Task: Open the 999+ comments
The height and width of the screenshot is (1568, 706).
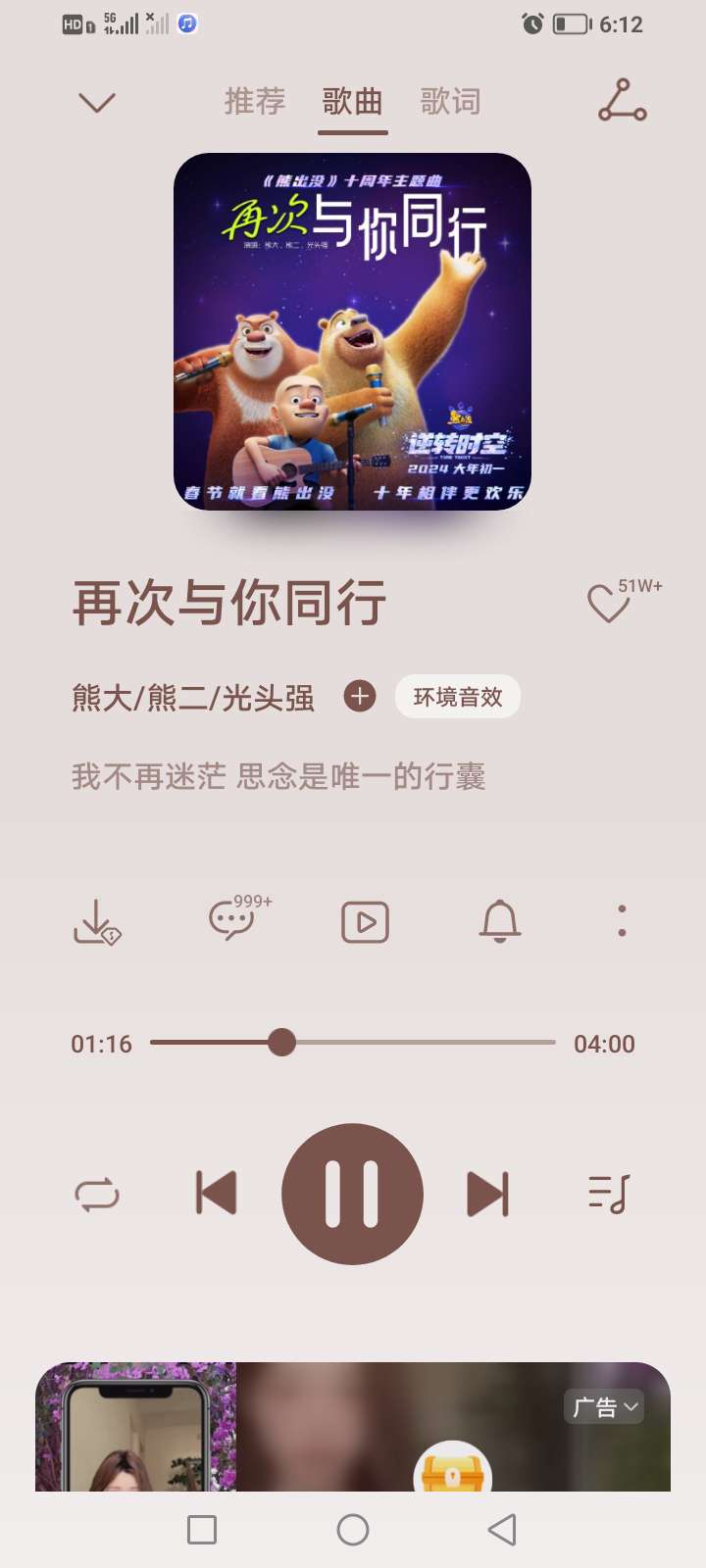Action: pyautogui.click(x=232, y=921)
